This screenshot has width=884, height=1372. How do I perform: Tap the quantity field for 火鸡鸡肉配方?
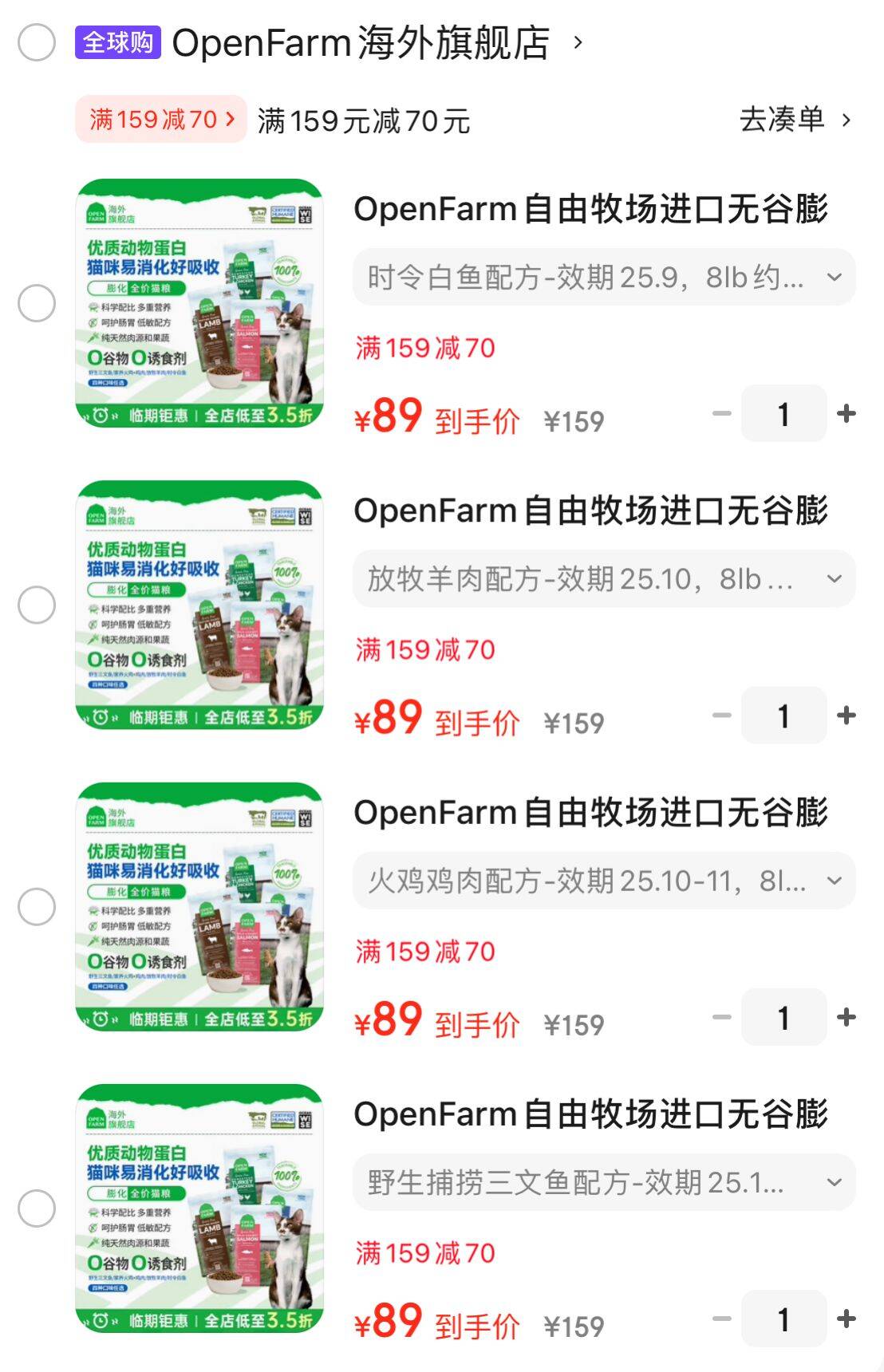tap(784, 1019)
